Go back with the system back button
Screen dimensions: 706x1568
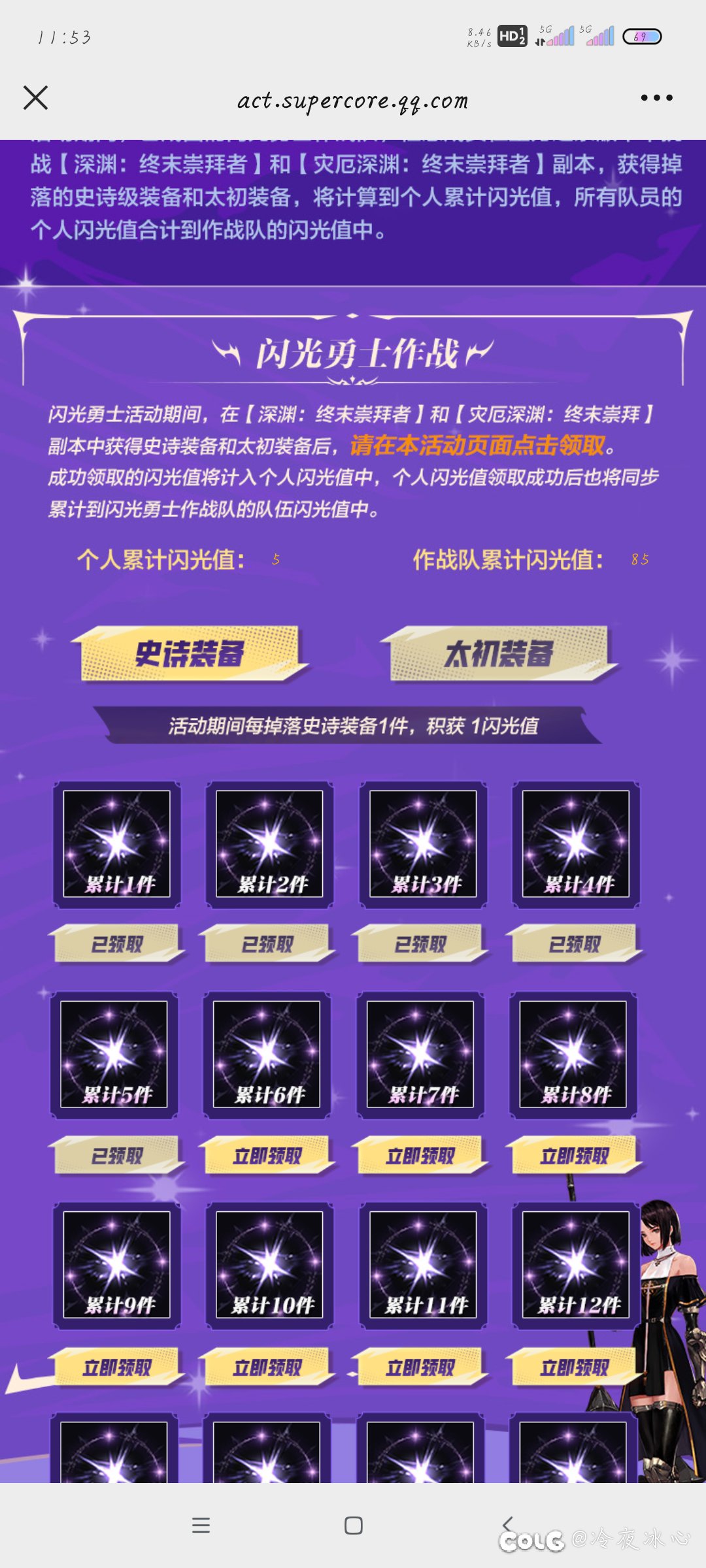click(x=508, y=1525)
